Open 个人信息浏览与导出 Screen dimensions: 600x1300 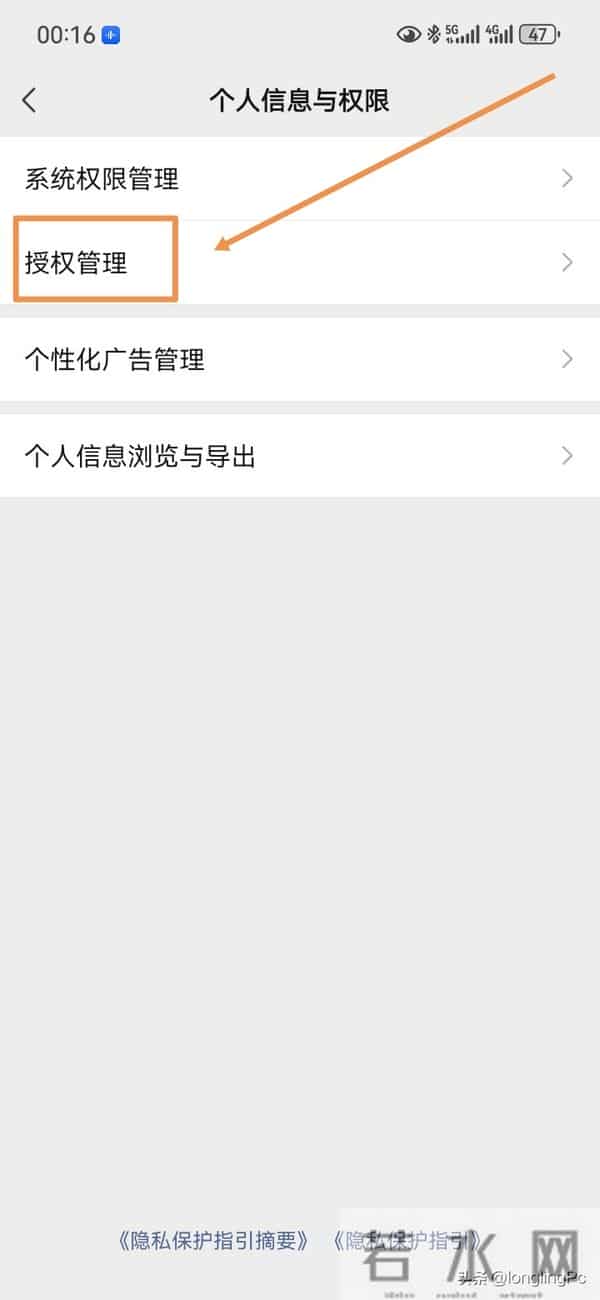coord(300,456)
